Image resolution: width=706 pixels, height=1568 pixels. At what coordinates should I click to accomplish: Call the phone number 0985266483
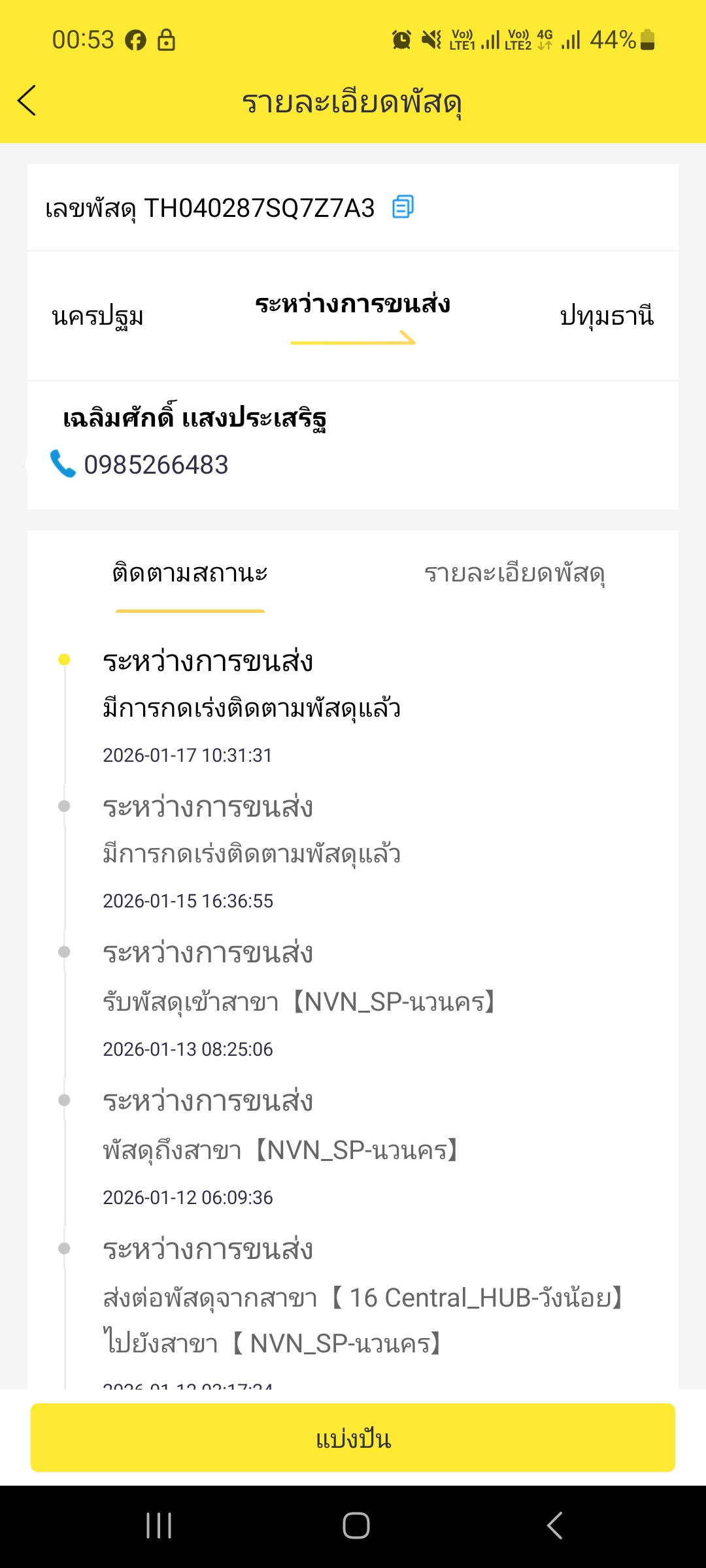[156, 465]
